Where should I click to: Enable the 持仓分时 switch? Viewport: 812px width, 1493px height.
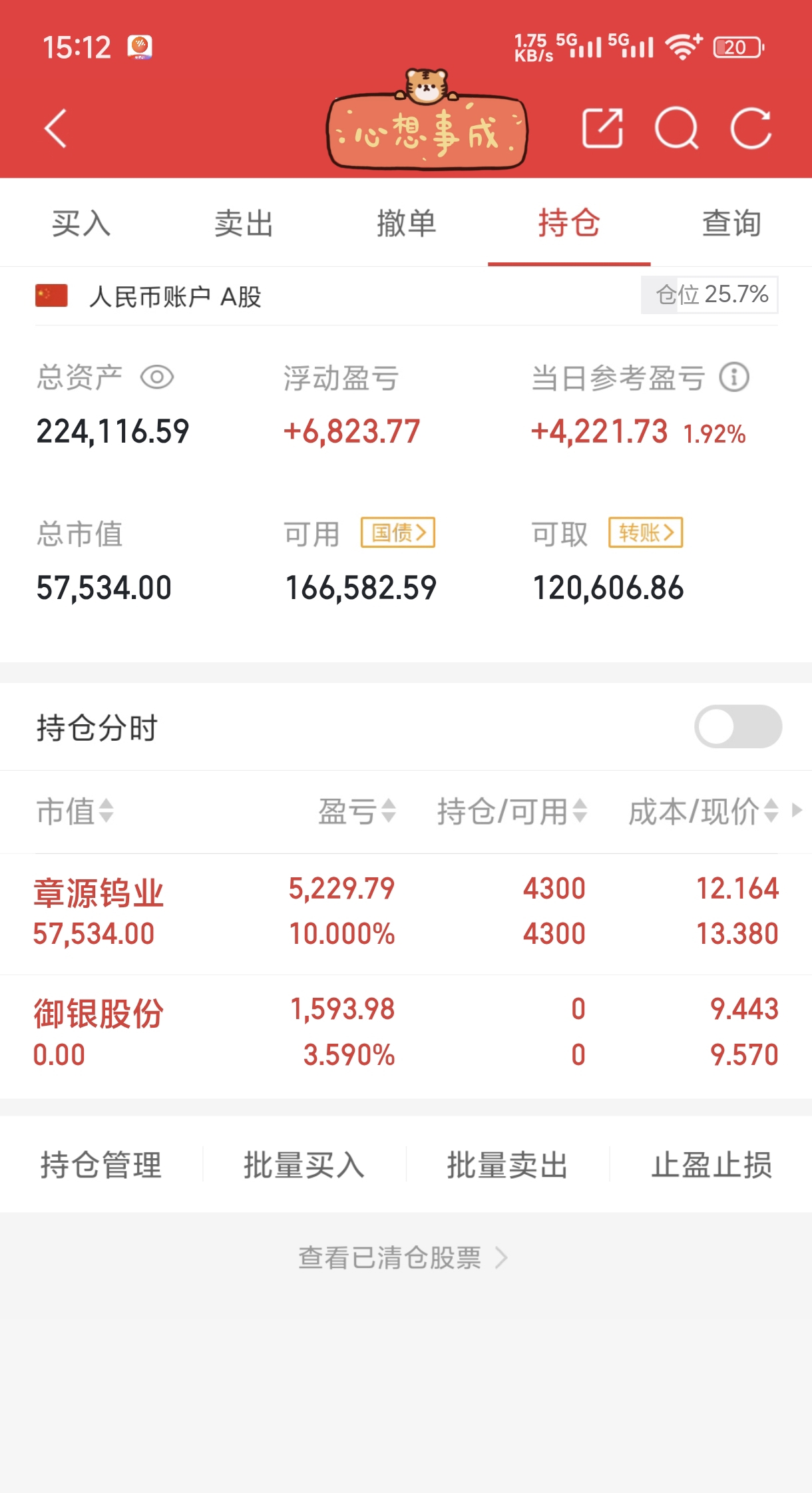(737, 726)
